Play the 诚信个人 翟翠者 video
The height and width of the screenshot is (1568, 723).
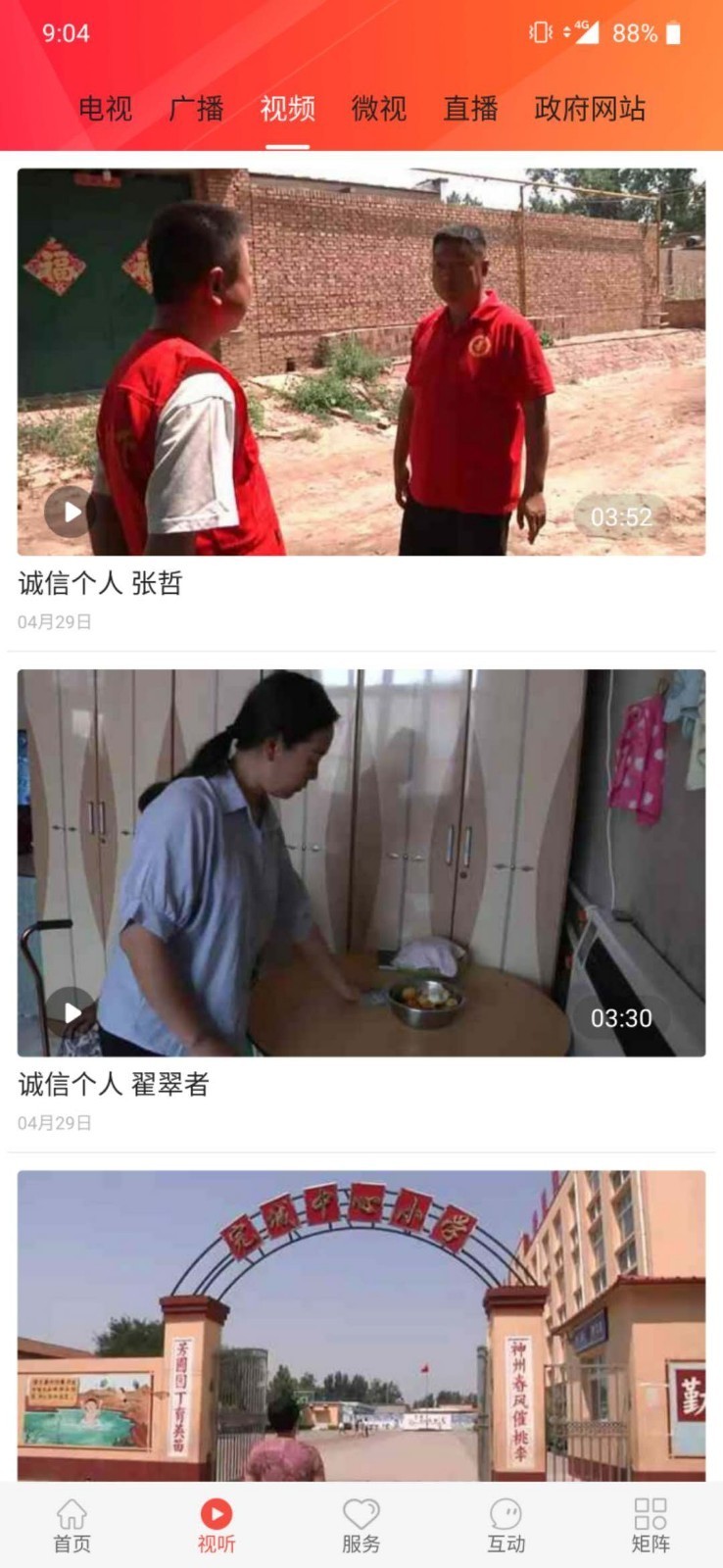[70, 1012]
